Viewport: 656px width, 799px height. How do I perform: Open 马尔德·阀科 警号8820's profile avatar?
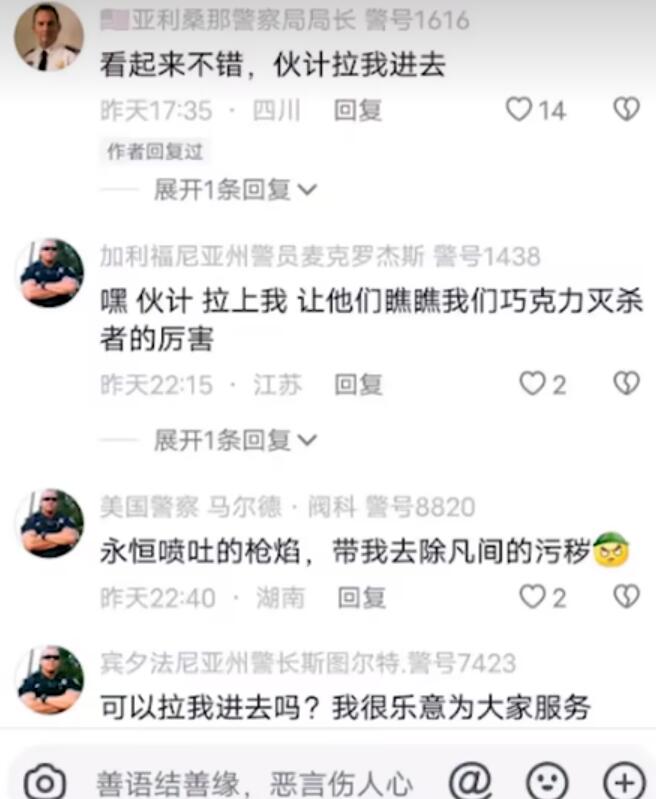51,522
